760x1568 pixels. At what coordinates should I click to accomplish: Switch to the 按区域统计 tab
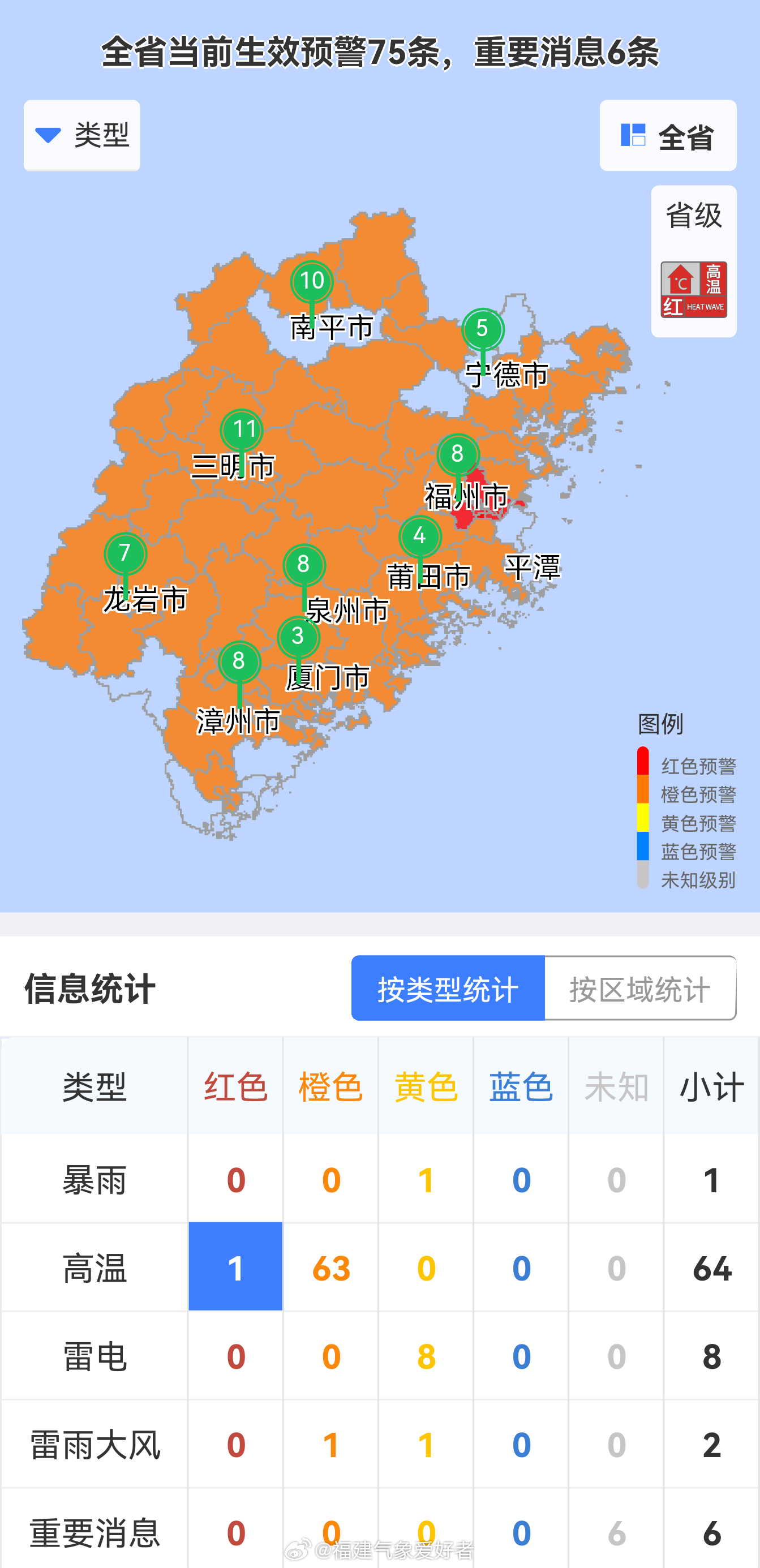point(639,988)
